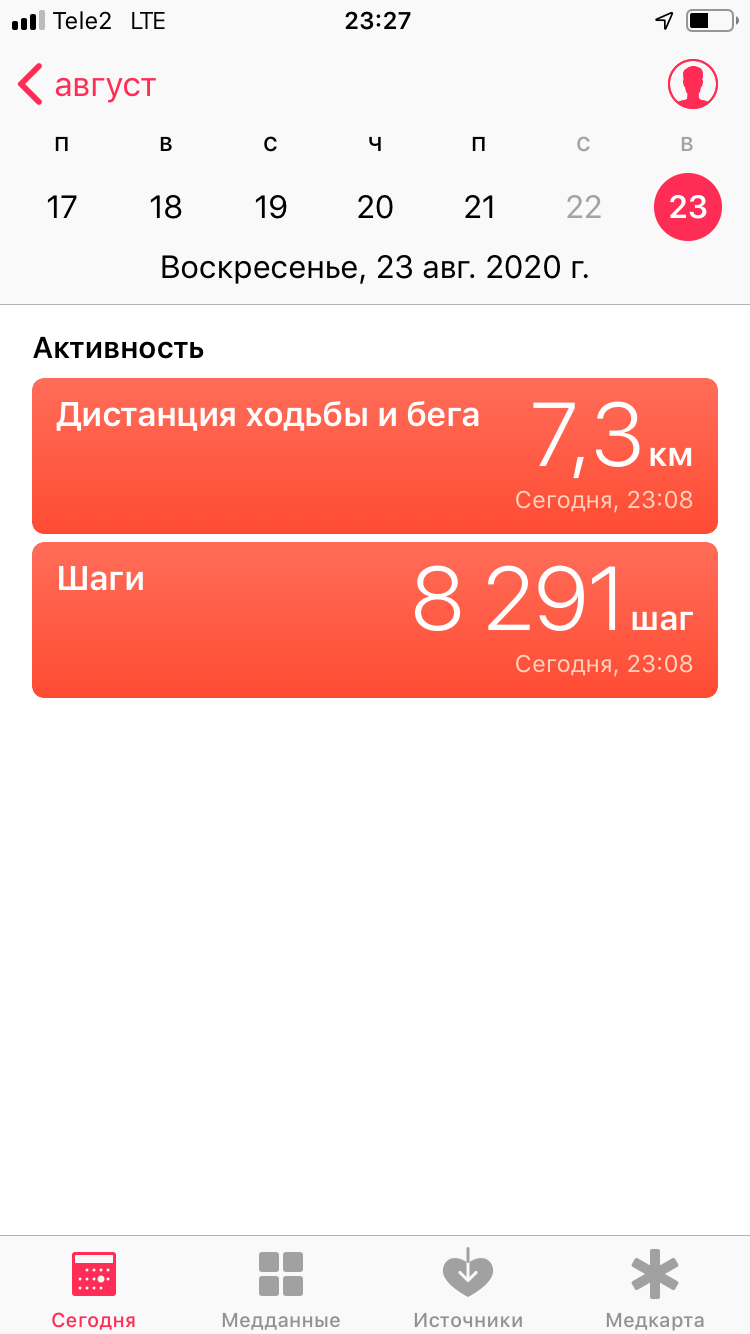Open Дистанция ходьбы и бега card
Viewport: 750px width, 1334px height.
tap(375, 456)
